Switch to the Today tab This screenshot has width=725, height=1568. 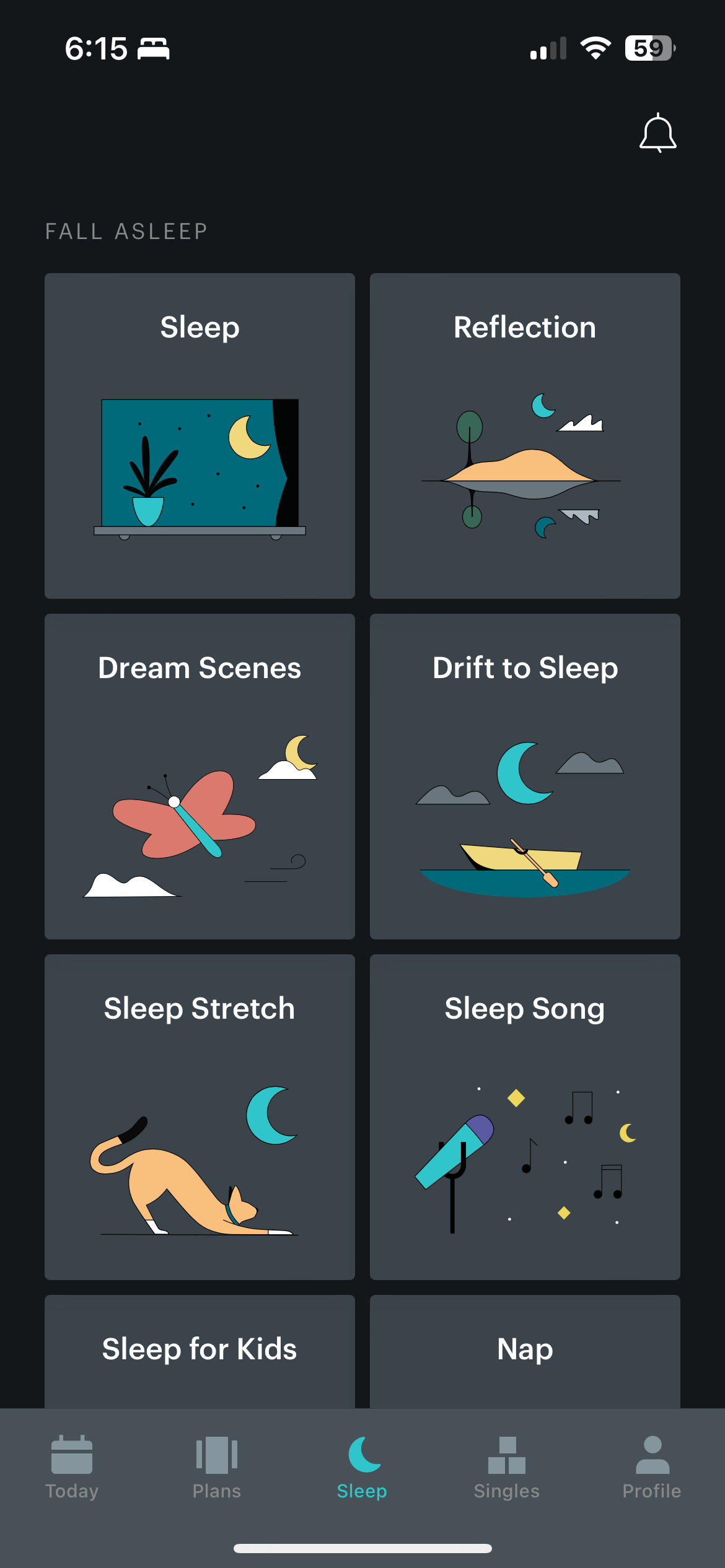click(x=72, y=1467)
